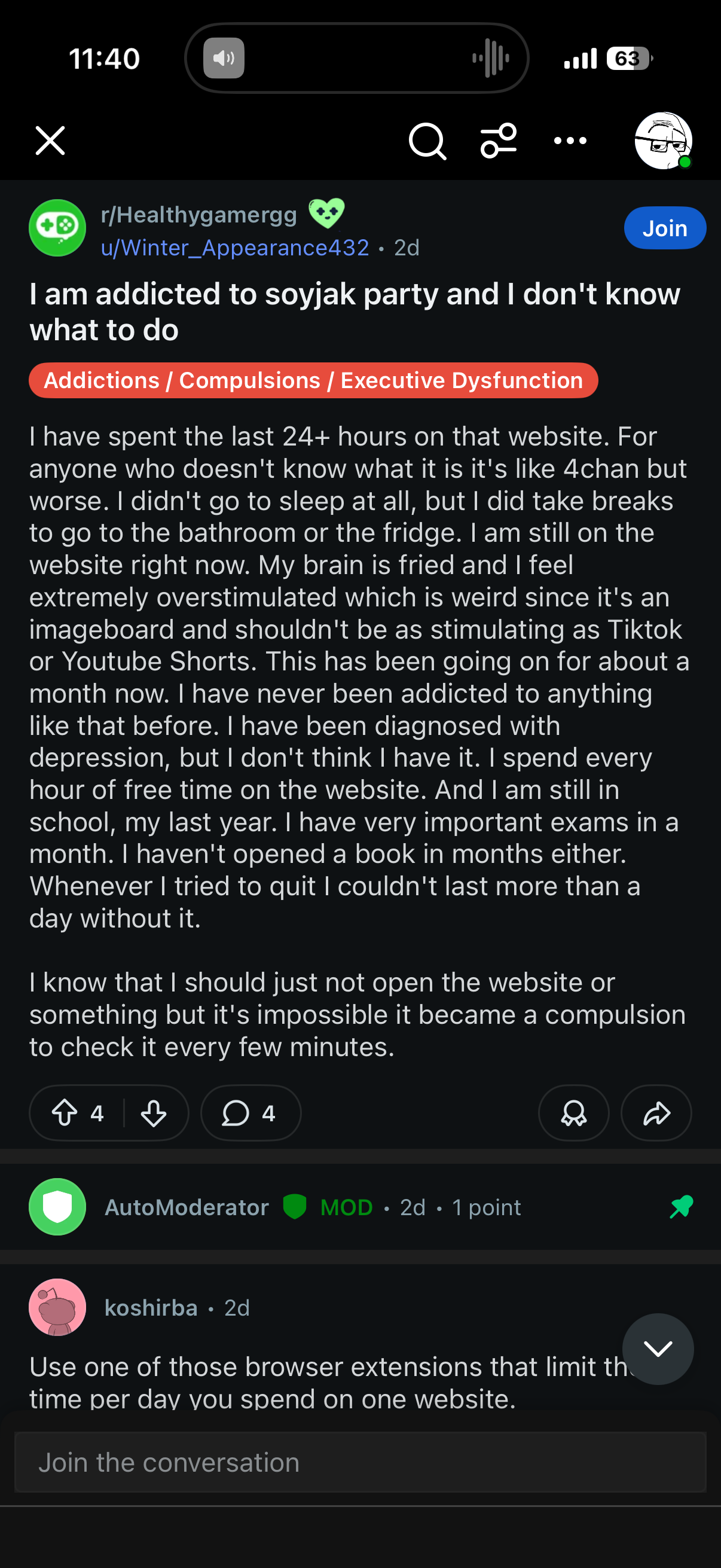721x1568 pixels.
Task: Join the r/Healthygamergg community
Action: tap(664, 228)
